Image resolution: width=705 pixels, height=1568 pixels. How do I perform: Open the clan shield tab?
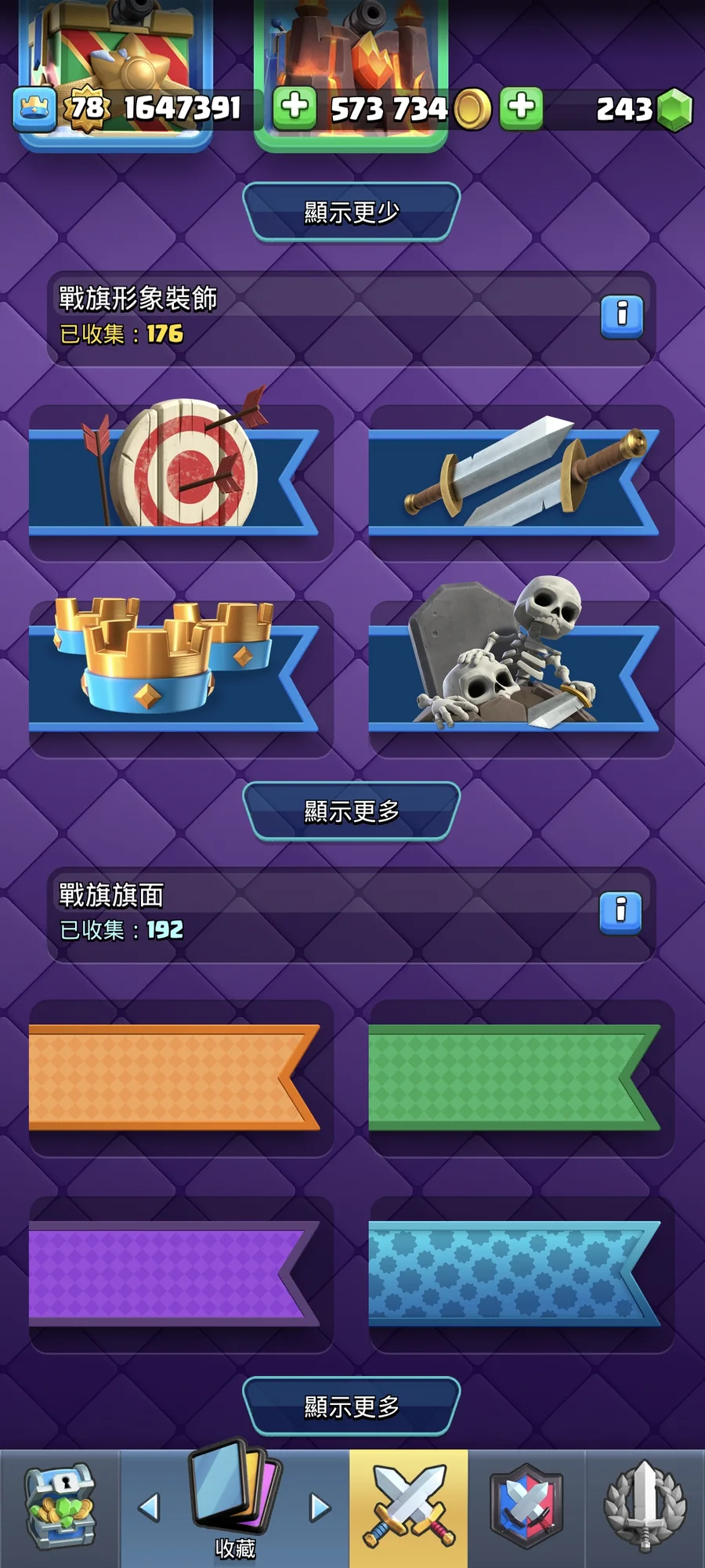click(526, 1508)
